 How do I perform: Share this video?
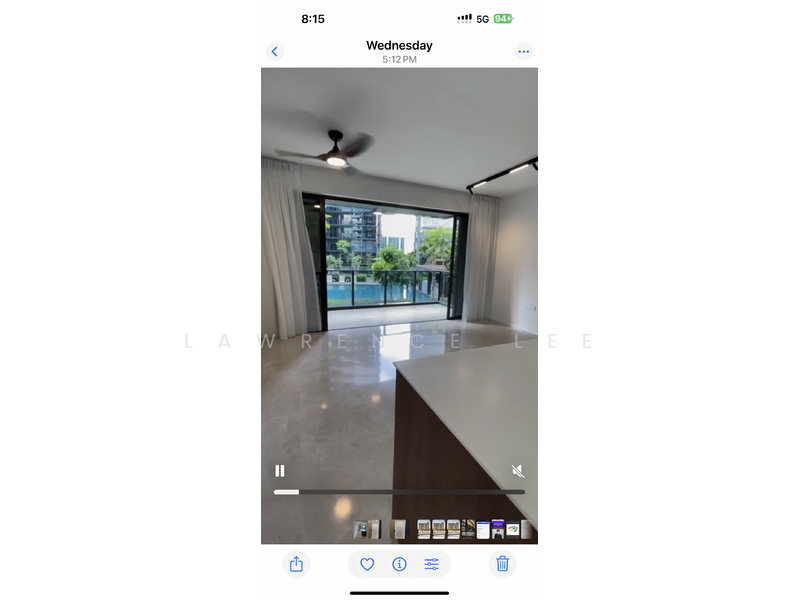pyautogui.click(x=296, y=564)
